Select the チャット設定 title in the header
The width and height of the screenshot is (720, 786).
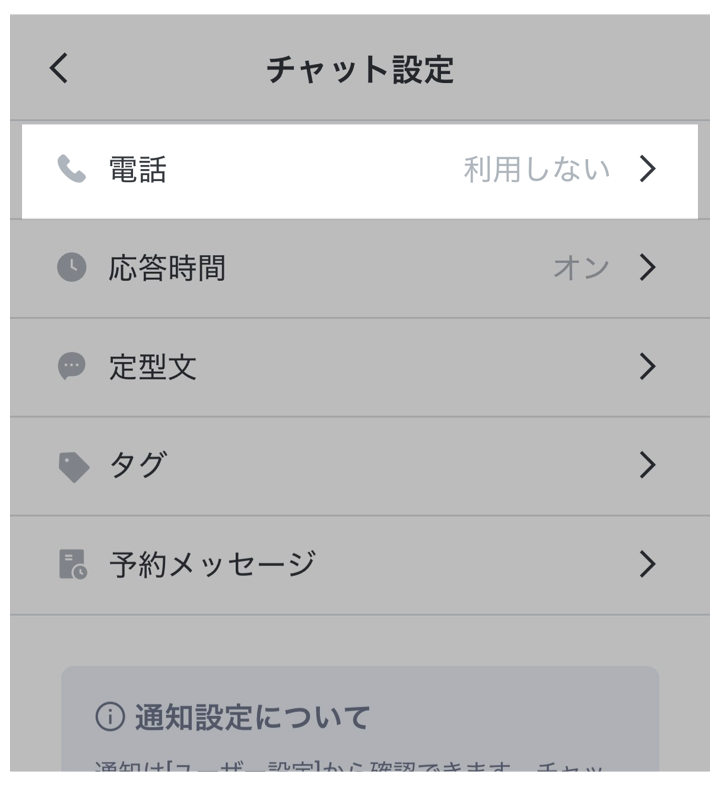point(358,69)
